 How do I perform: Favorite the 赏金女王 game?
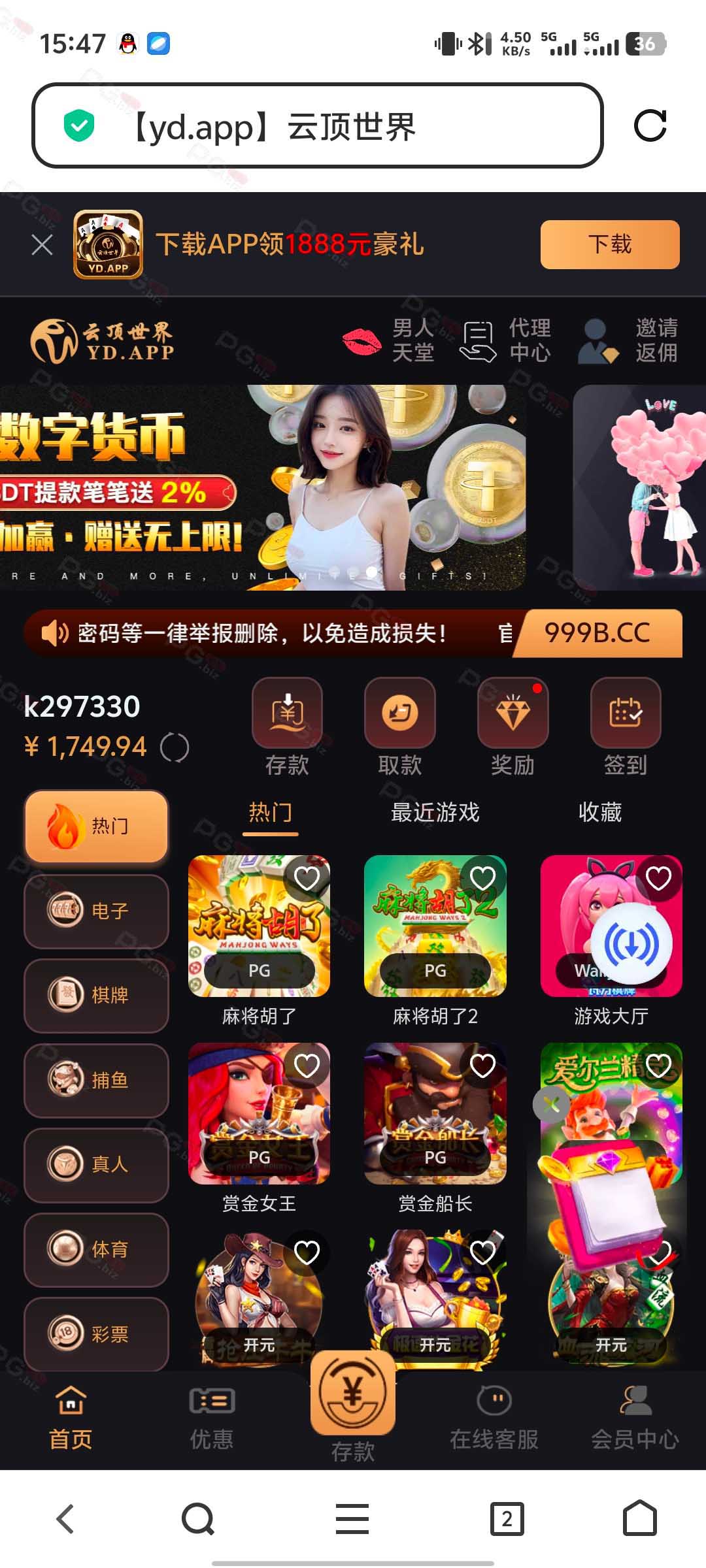(307, 1066)
